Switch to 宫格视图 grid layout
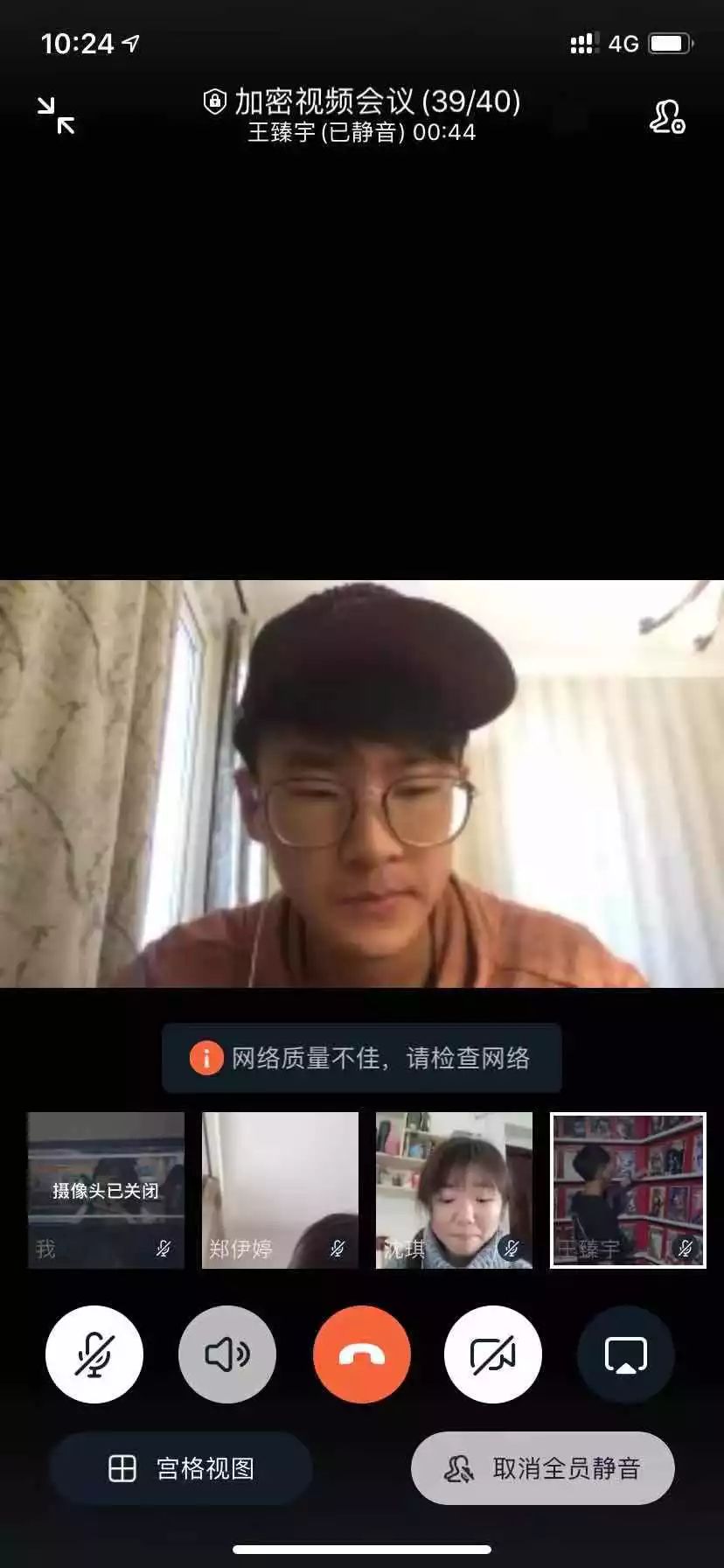This screenshot has height=1568, width=724. (x=181, y=1468)
